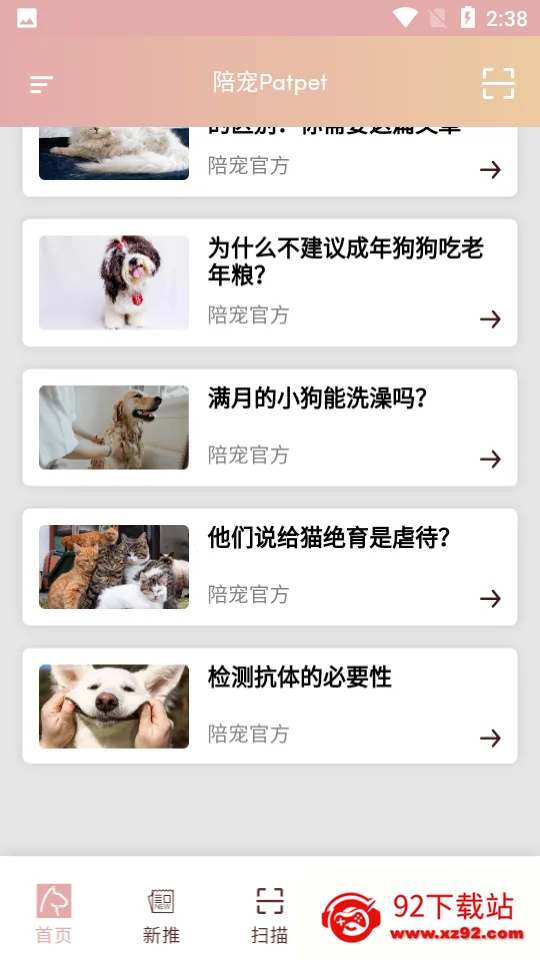Open the partially visible cat article card

coord(270,162)
